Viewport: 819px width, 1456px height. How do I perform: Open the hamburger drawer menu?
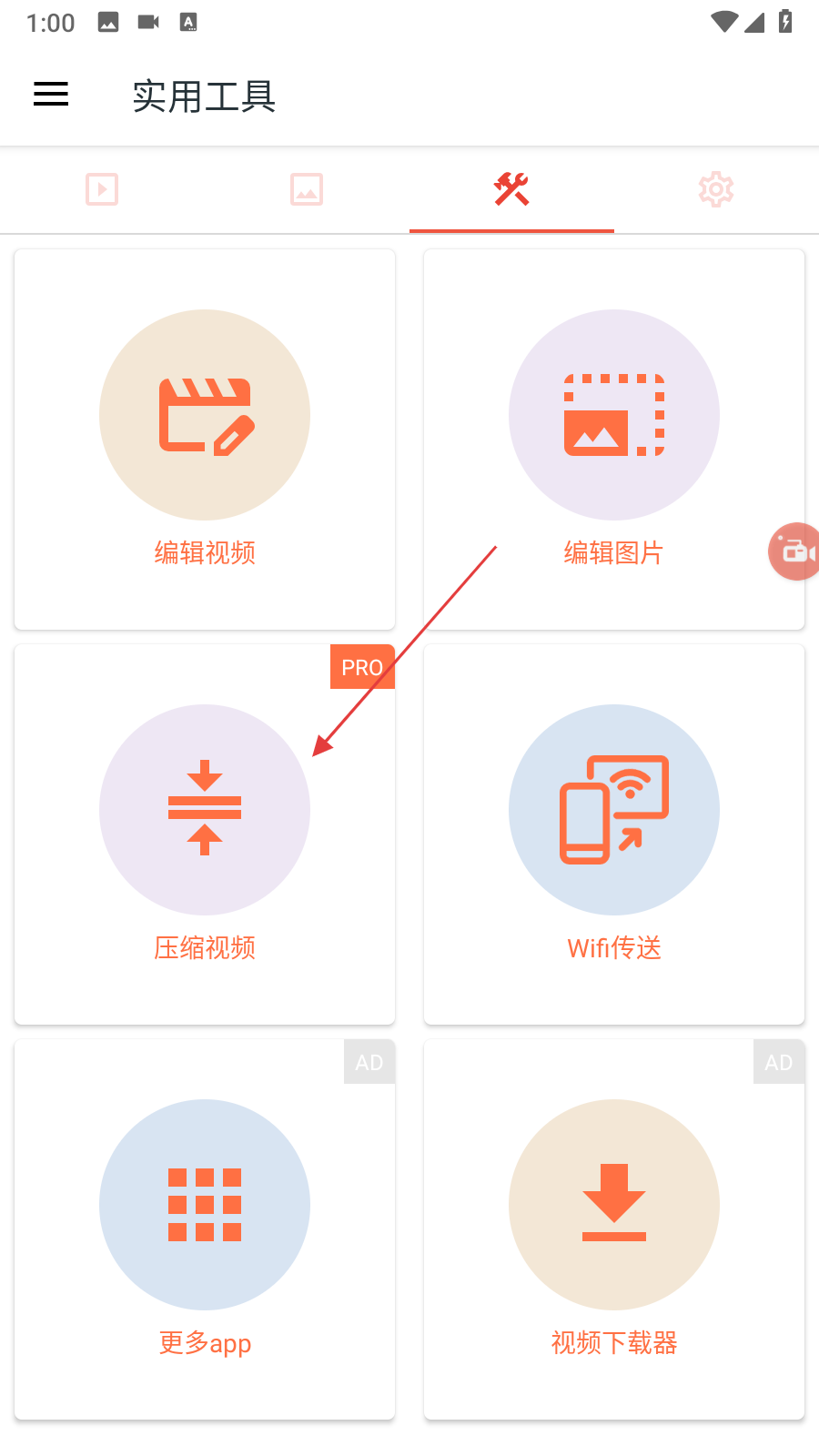click(51, 95)
